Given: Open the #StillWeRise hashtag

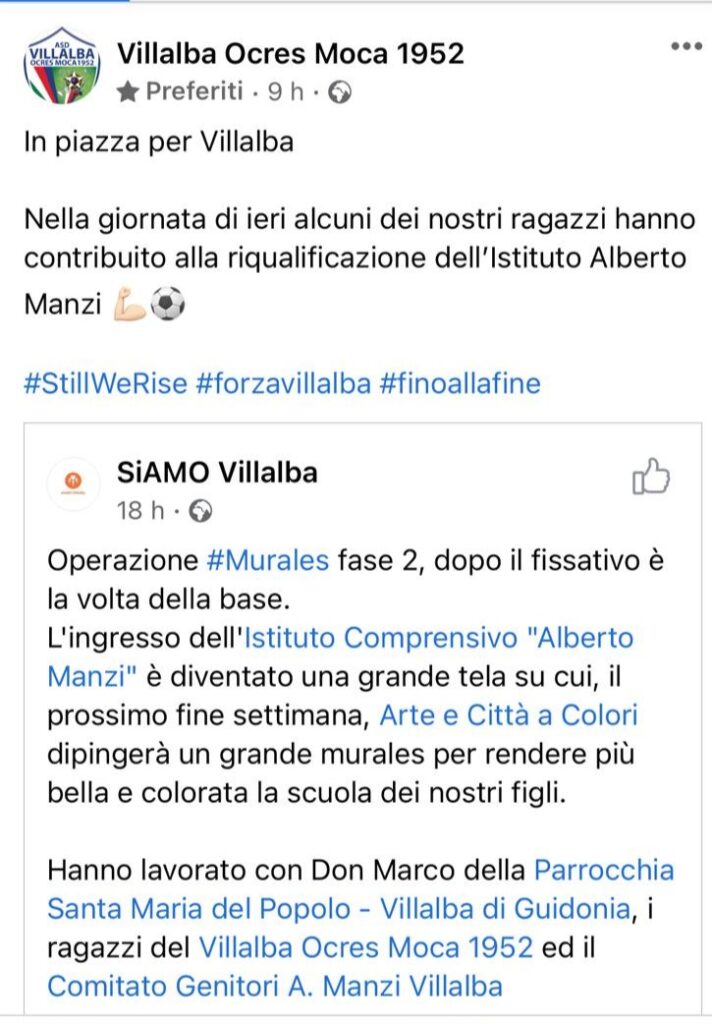Looking at the screenshot, I should tap(105, 383).
